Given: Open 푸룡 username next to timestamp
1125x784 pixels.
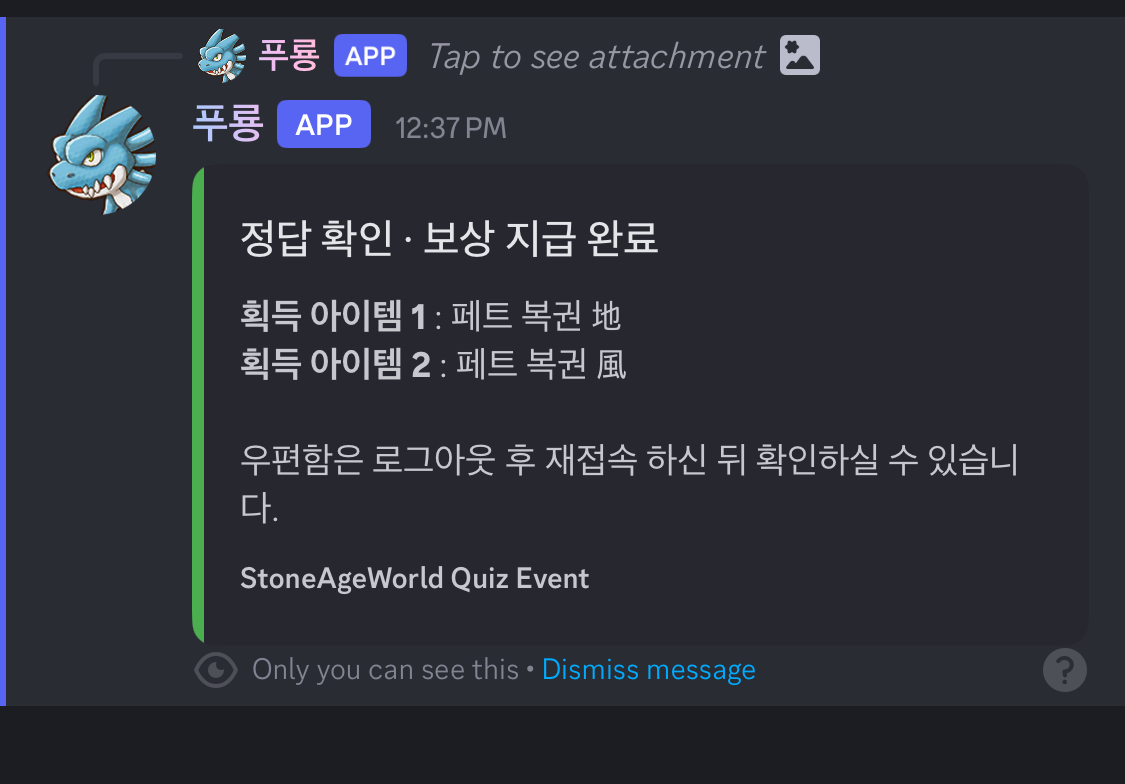Looking at the screenshot, I should (227, 126).
